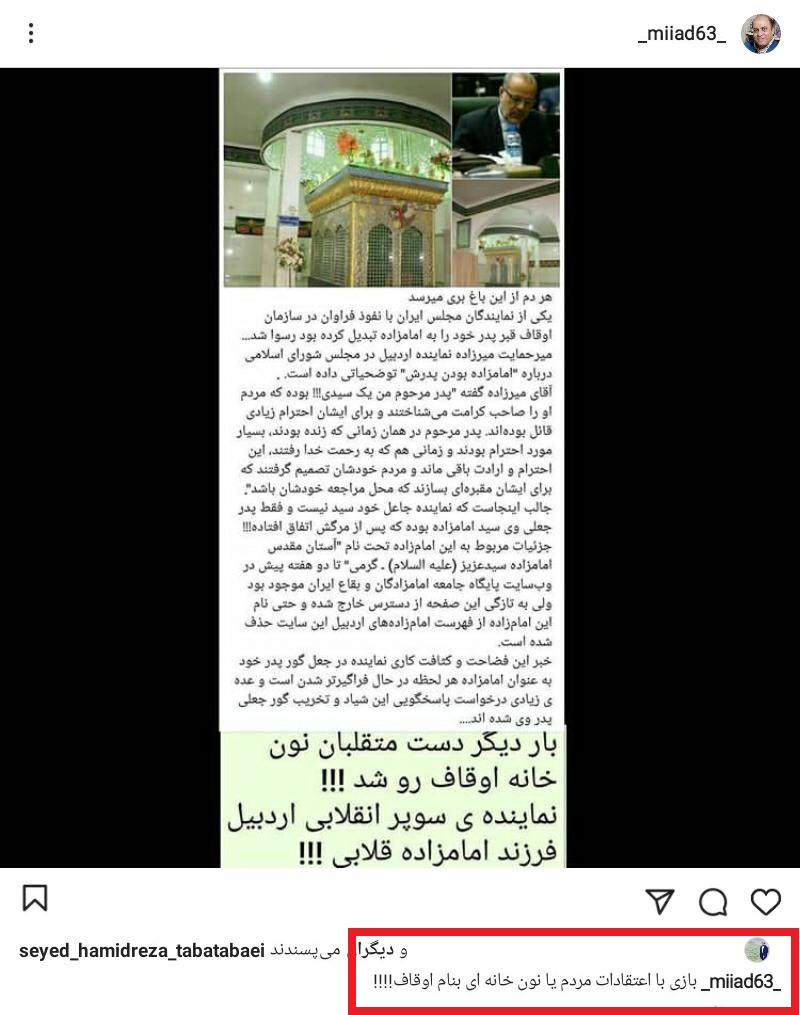Save this post with bookmark icon
The image size is (800, 1015).
[35, 899]
